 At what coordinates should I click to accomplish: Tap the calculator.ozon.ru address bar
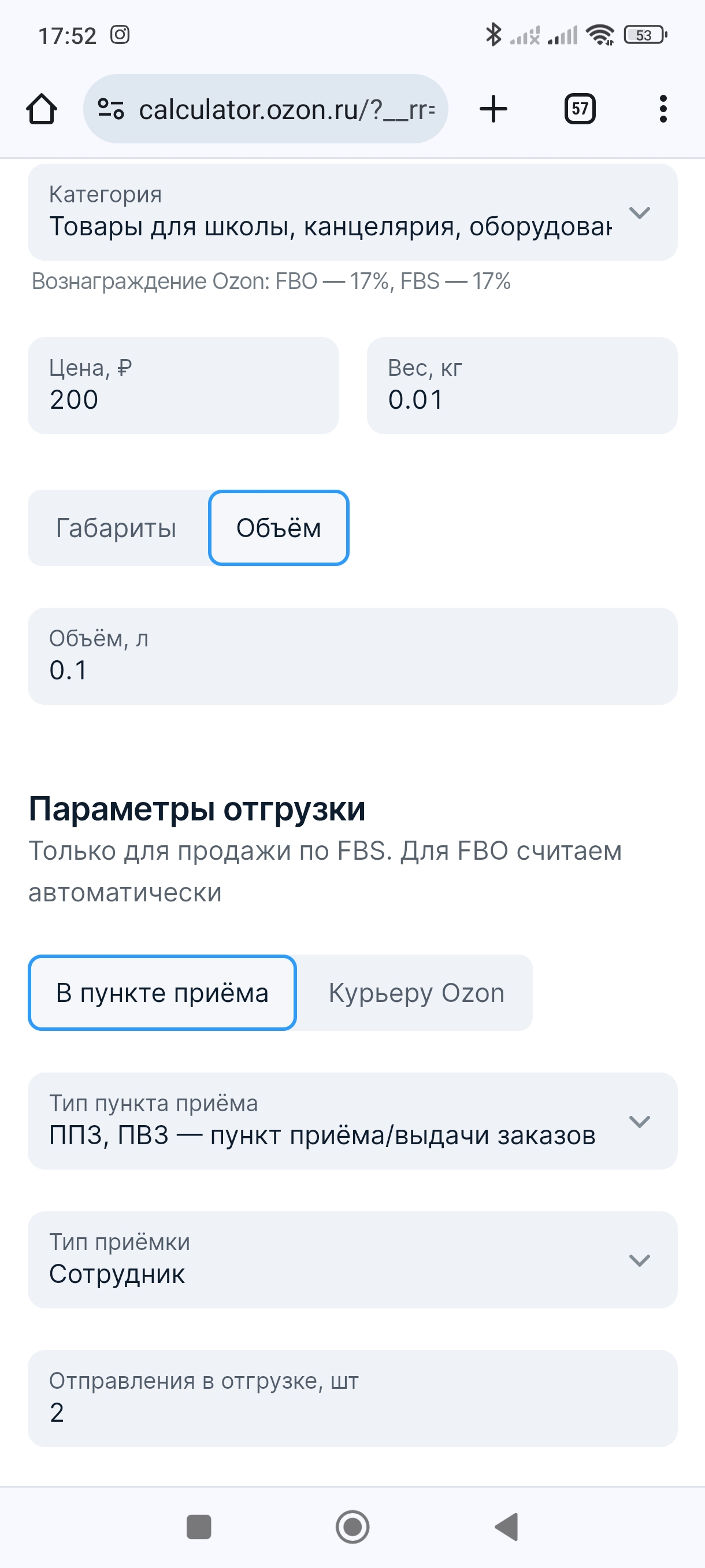[265, 109]
